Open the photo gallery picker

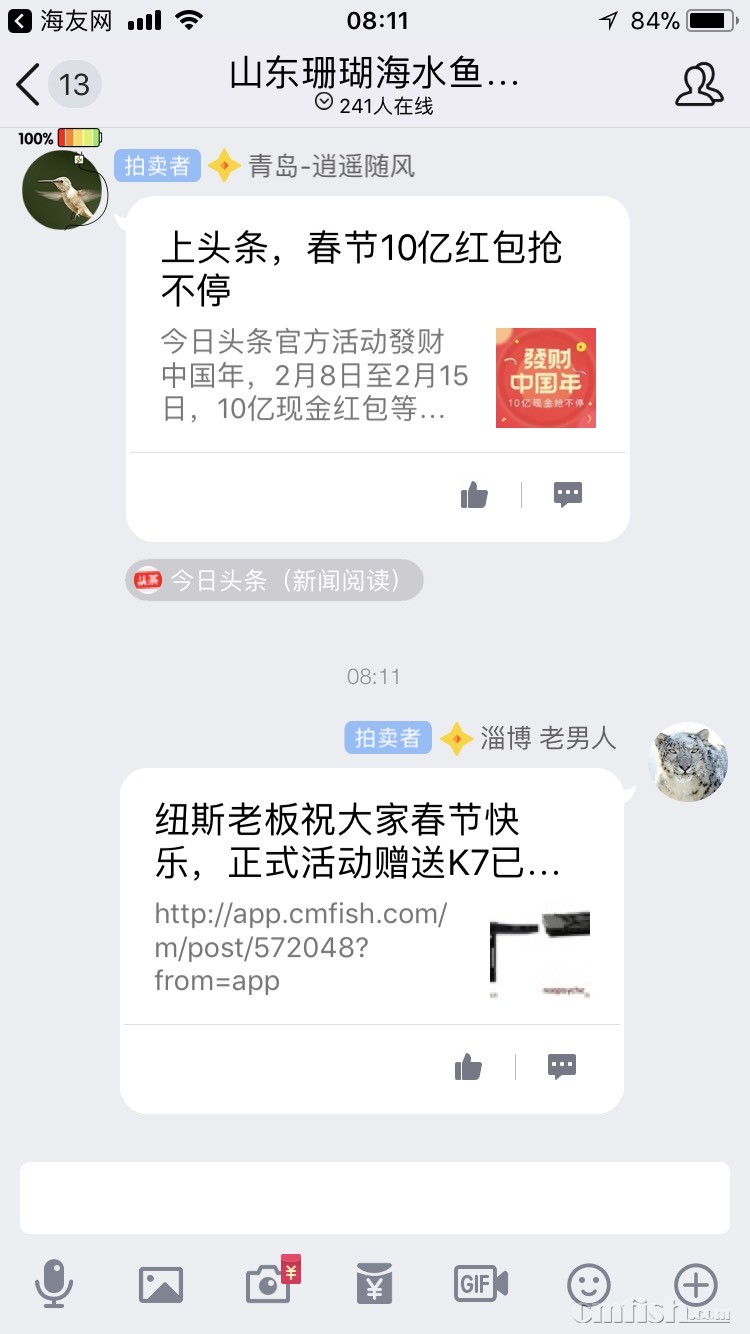coord(161,1283)
